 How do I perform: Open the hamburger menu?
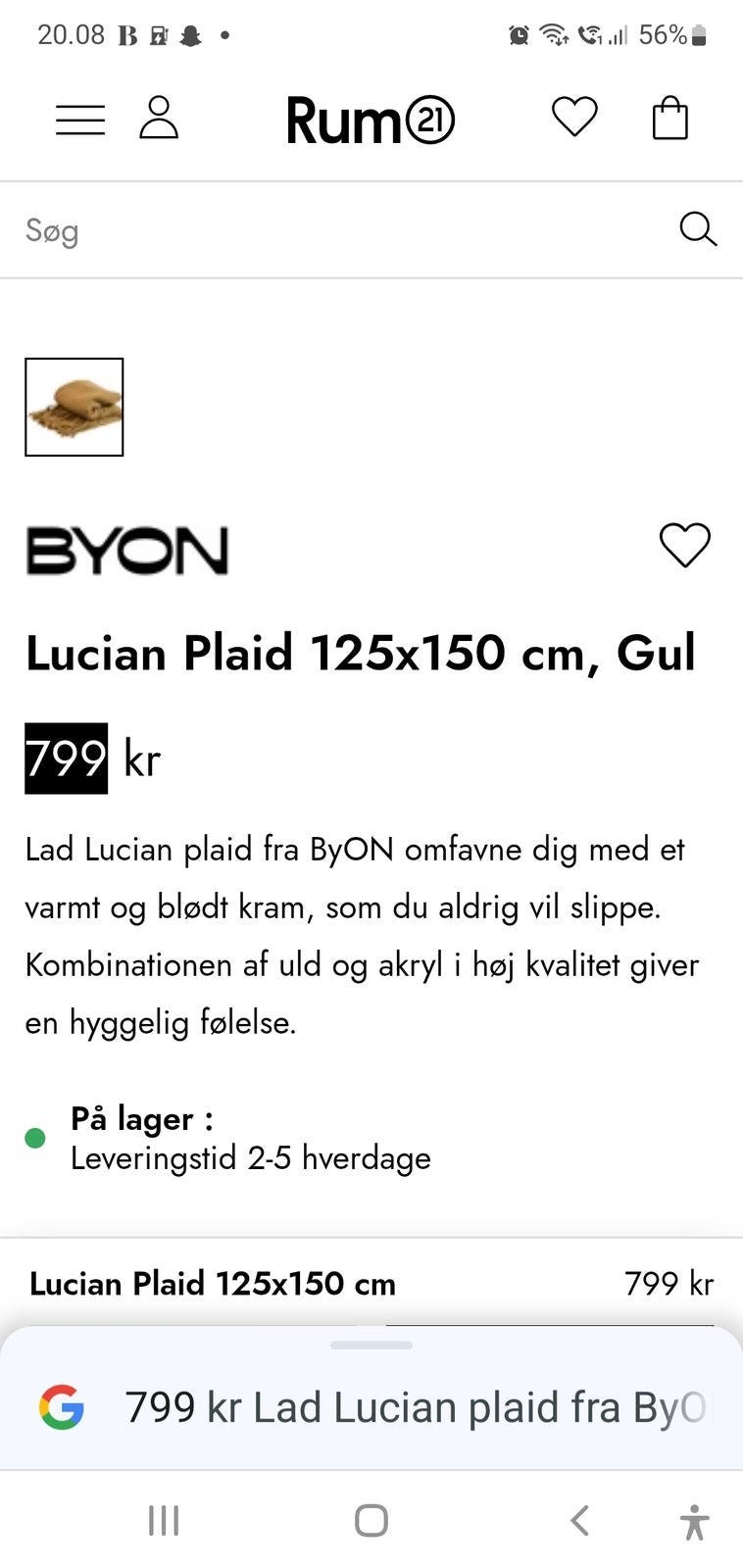(80, 120)
